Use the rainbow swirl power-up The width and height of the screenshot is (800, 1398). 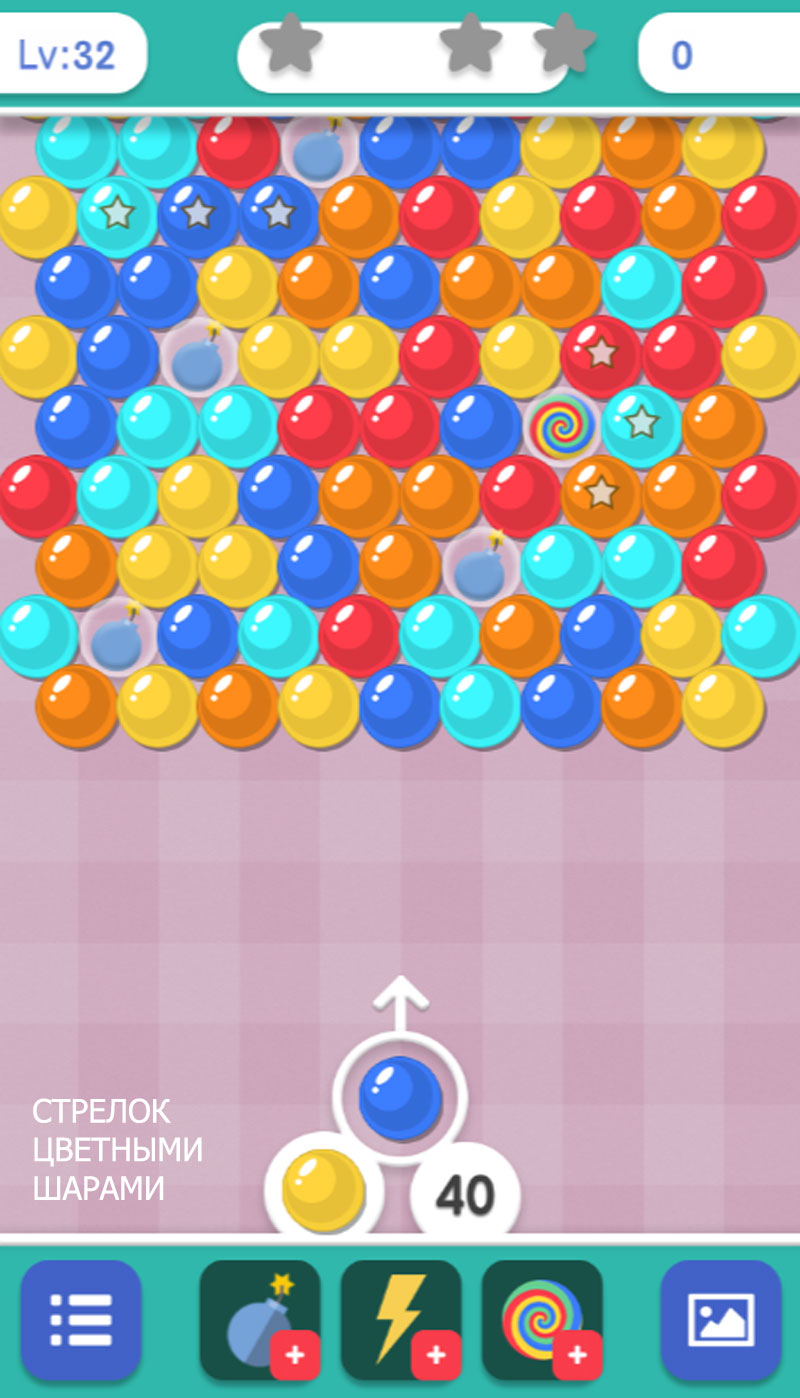[x=542, y=1319]
